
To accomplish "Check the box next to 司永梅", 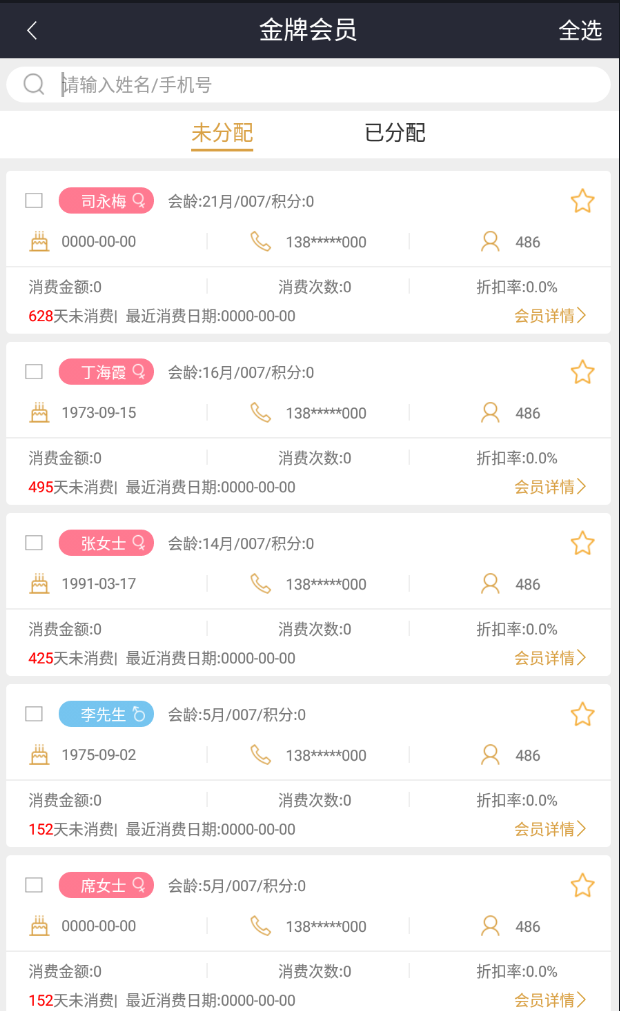I will (x=34, y=201).
